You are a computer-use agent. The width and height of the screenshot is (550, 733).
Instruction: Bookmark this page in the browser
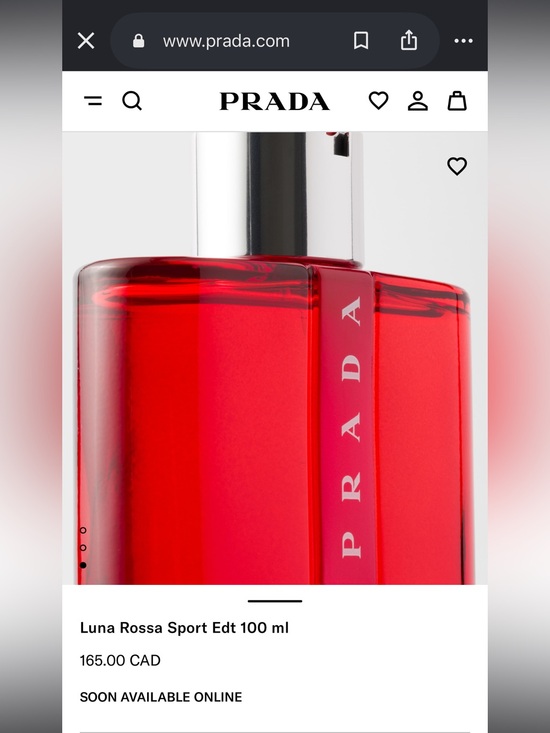361,41
